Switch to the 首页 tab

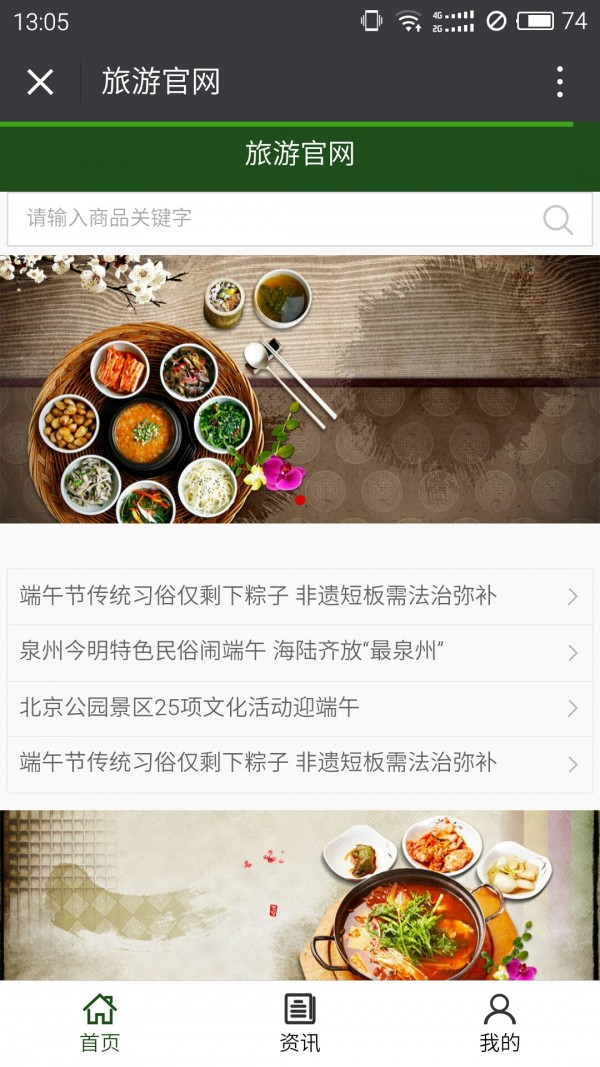pyautogui.click(x=100, y=1023)
